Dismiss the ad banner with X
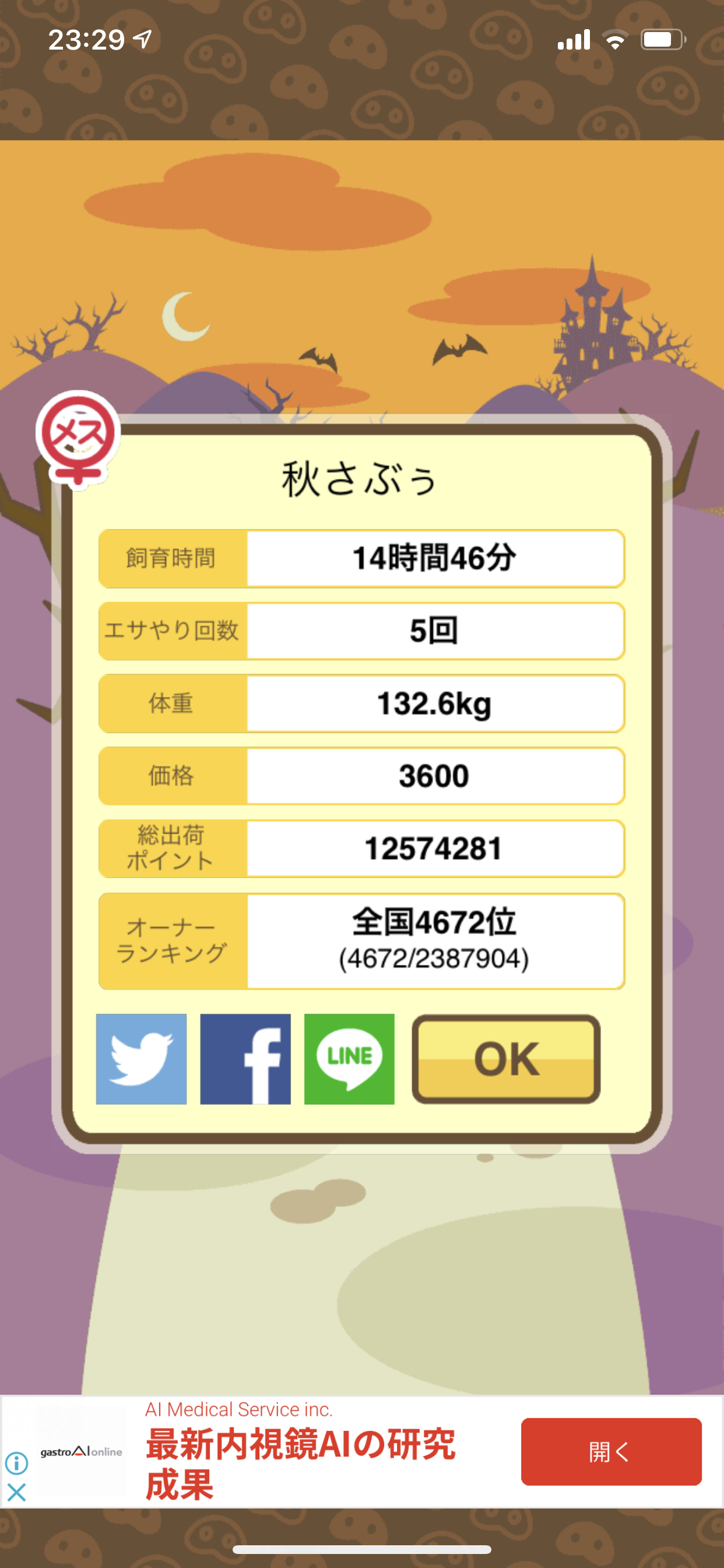This screenshot has height=1568, width=724. point(16,1492)
